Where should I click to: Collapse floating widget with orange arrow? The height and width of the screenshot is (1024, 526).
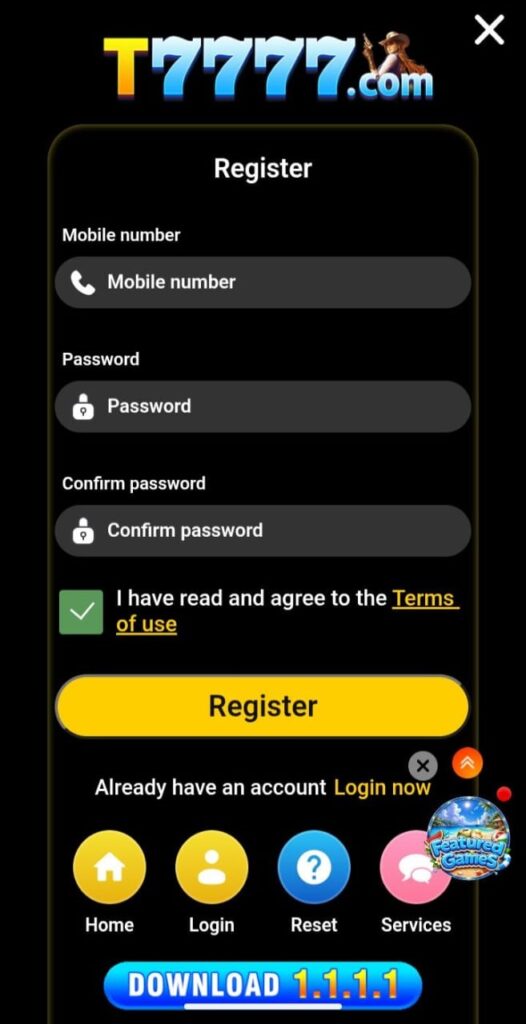(467, 763)
